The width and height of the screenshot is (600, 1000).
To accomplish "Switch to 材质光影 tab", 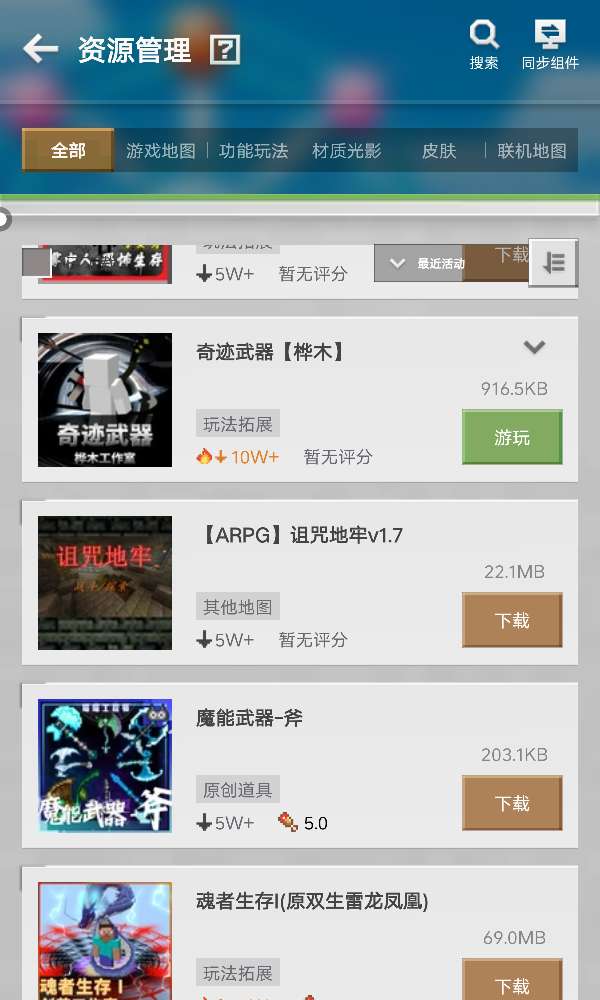I will [x=346, y=151].
